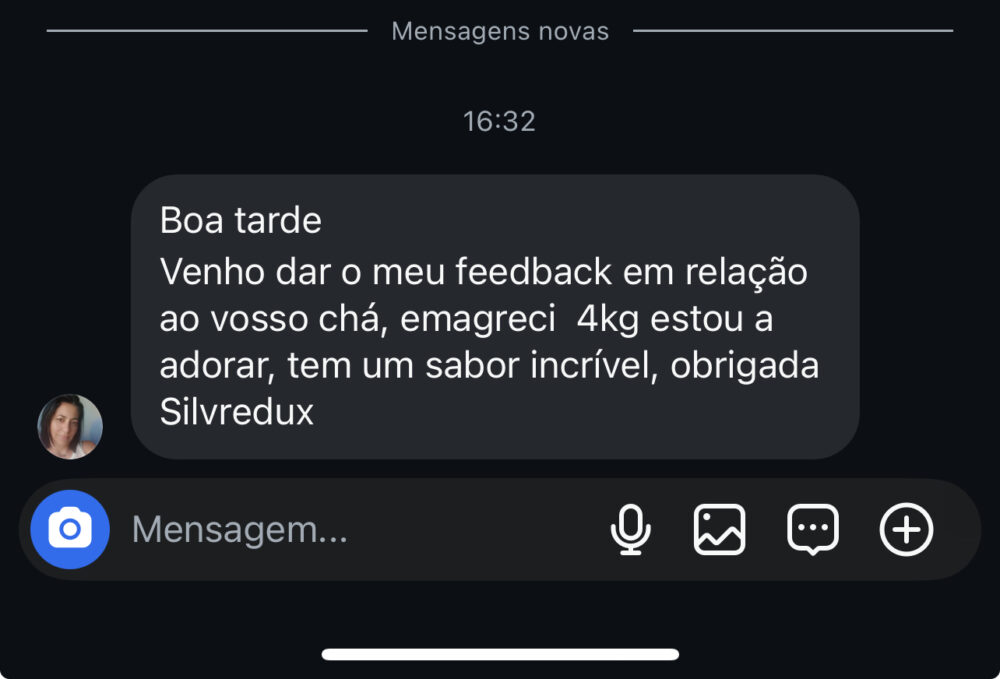Open more options with the plus icon
The width and height of the screenshot is (1000, 679).
(x=906, y=529)
